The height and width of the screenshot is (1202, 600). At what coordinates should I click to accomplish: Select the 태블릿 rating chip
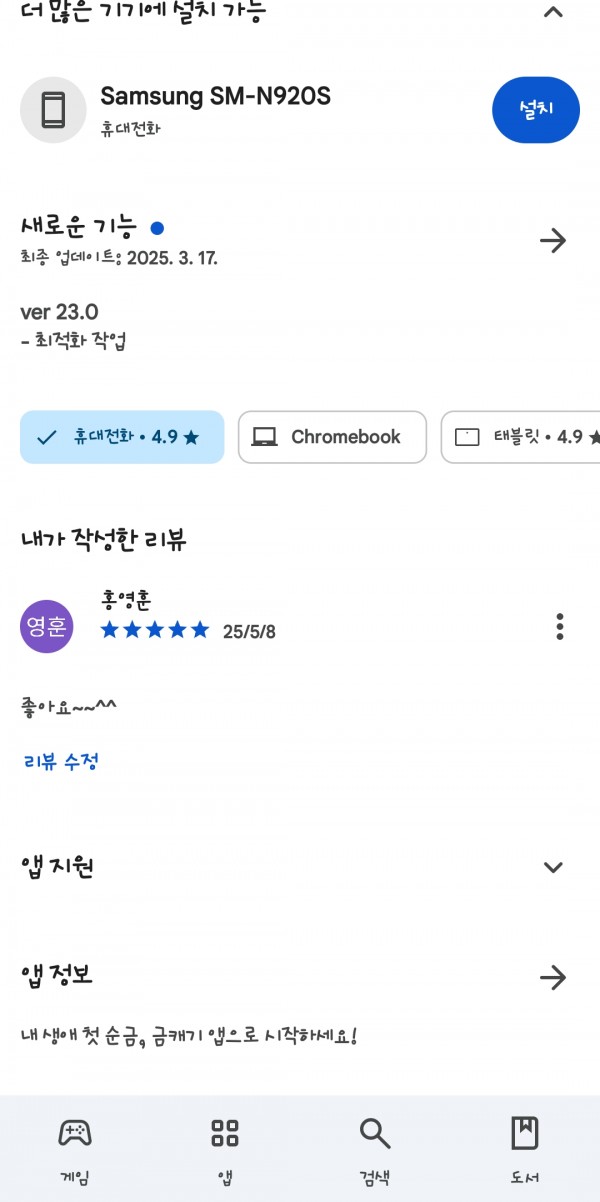click(x=520, y=437)
